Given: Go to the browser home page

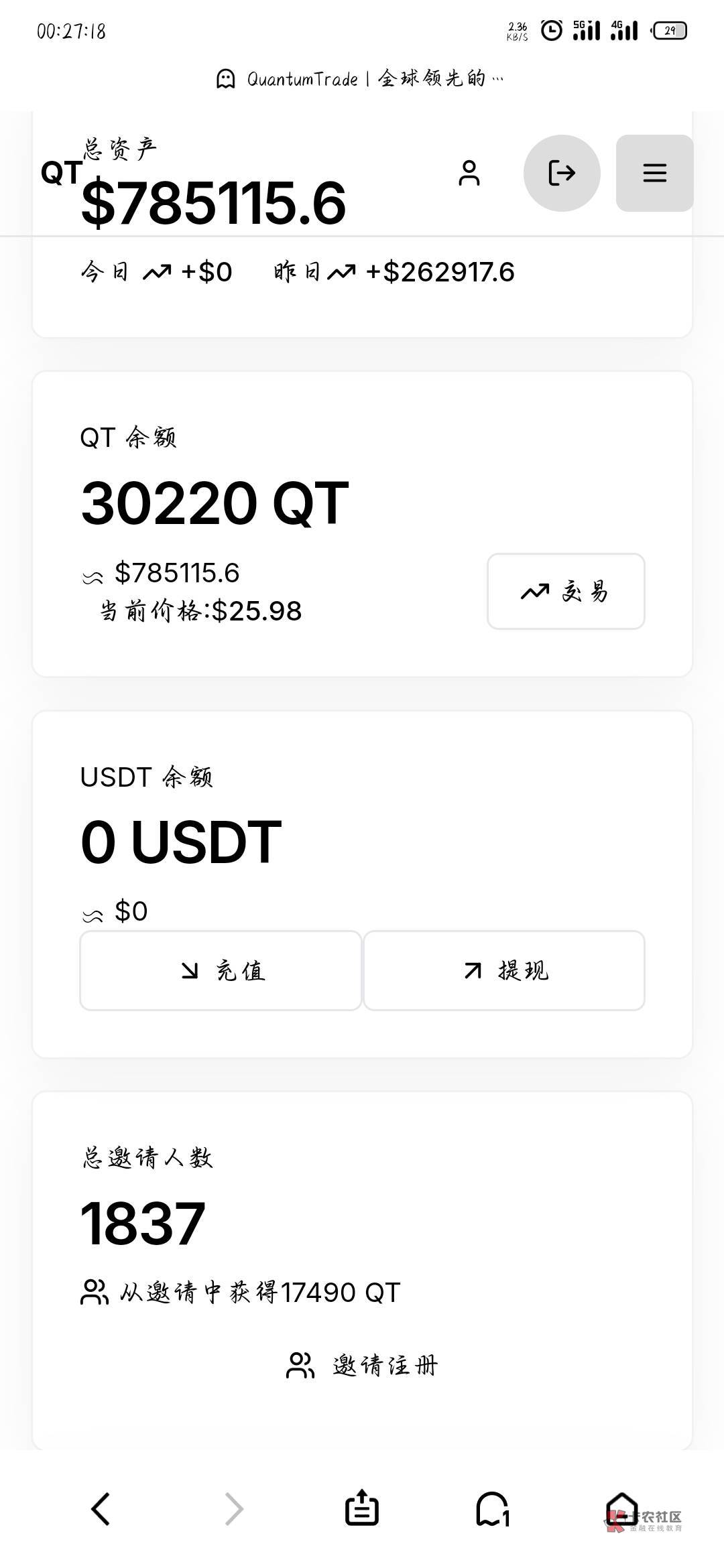Looking at the screenshot, I should point(622,1509).
